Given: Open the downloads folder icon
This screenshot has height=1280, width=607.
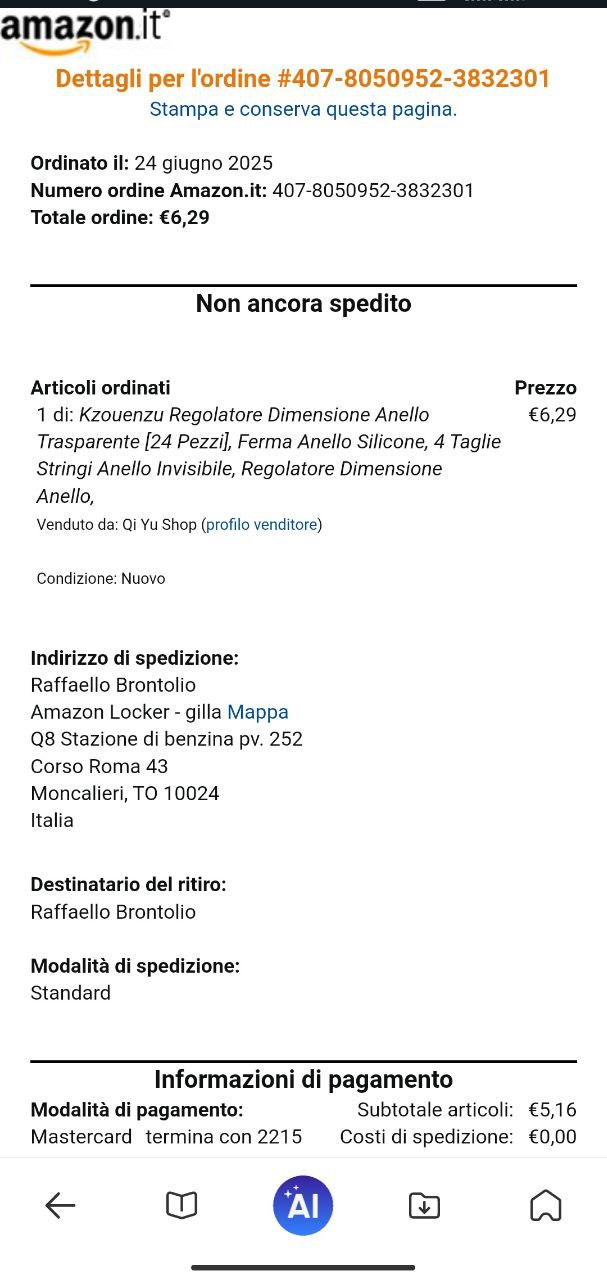Looking at the screenshot, I should click(x=425, y=1206).
